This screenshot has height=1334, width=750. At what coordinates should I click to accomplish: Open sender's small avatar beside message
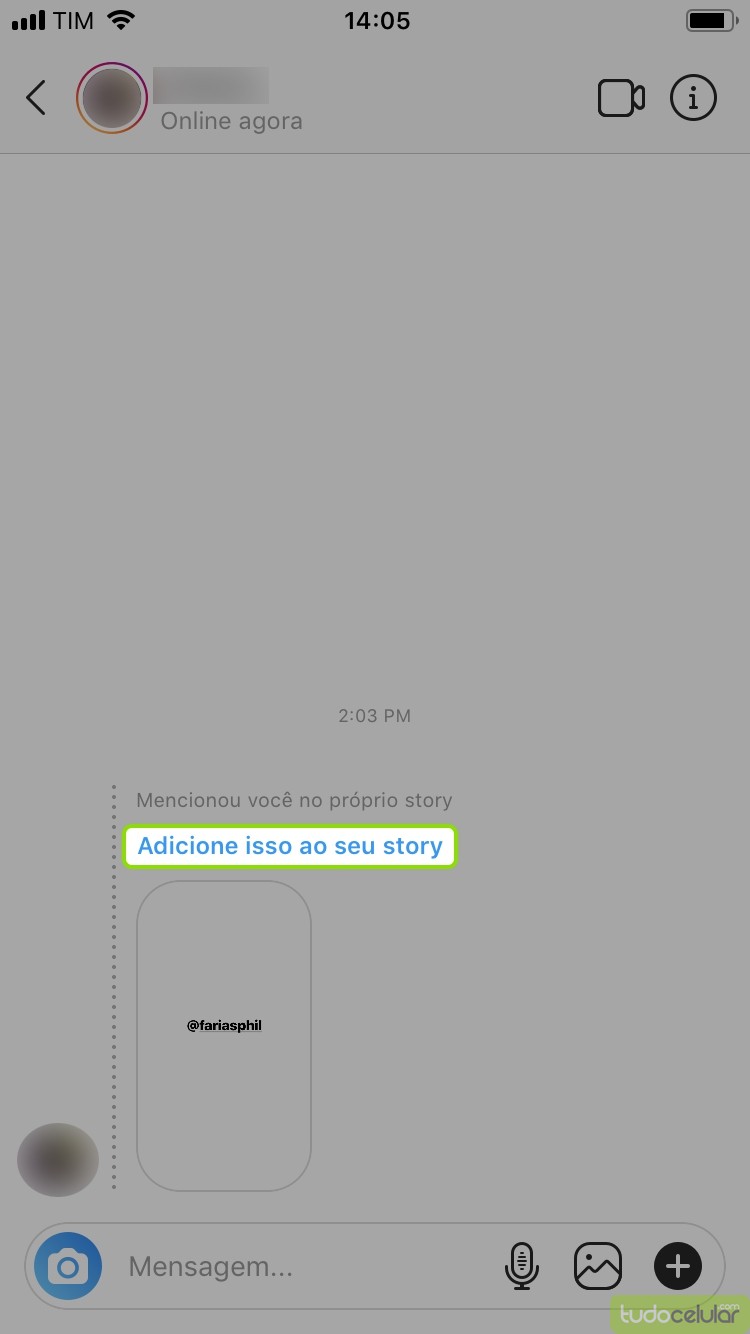(x=58, y=1160)
